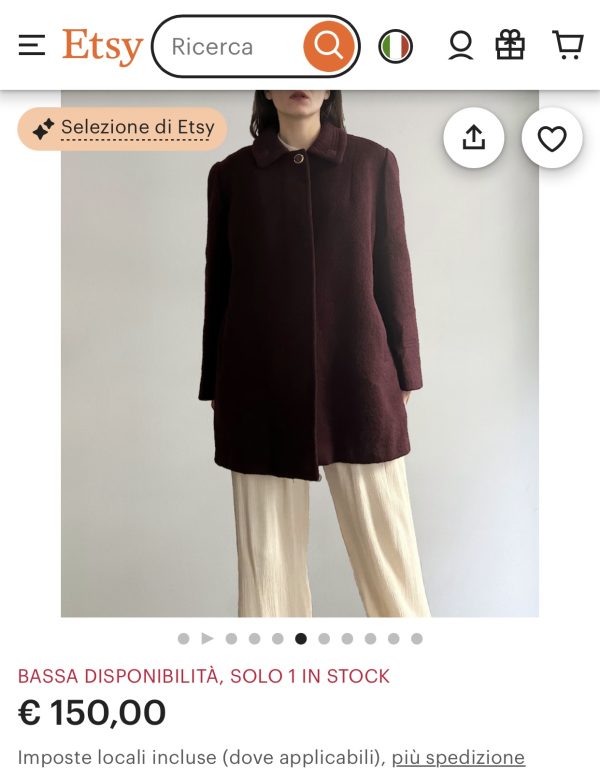This screenshot has height=775, width=600.
Task: Tap the Ricerca search field
Action: point(230,46)
